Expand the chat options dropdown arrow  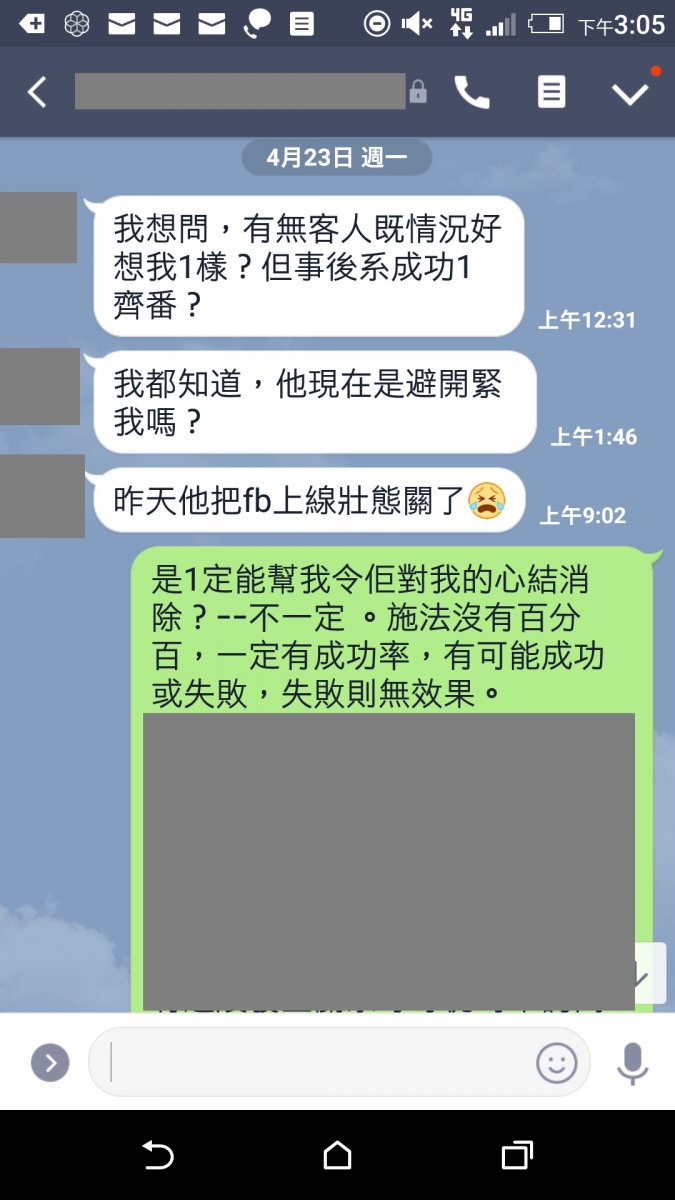(x=630, y=93)
